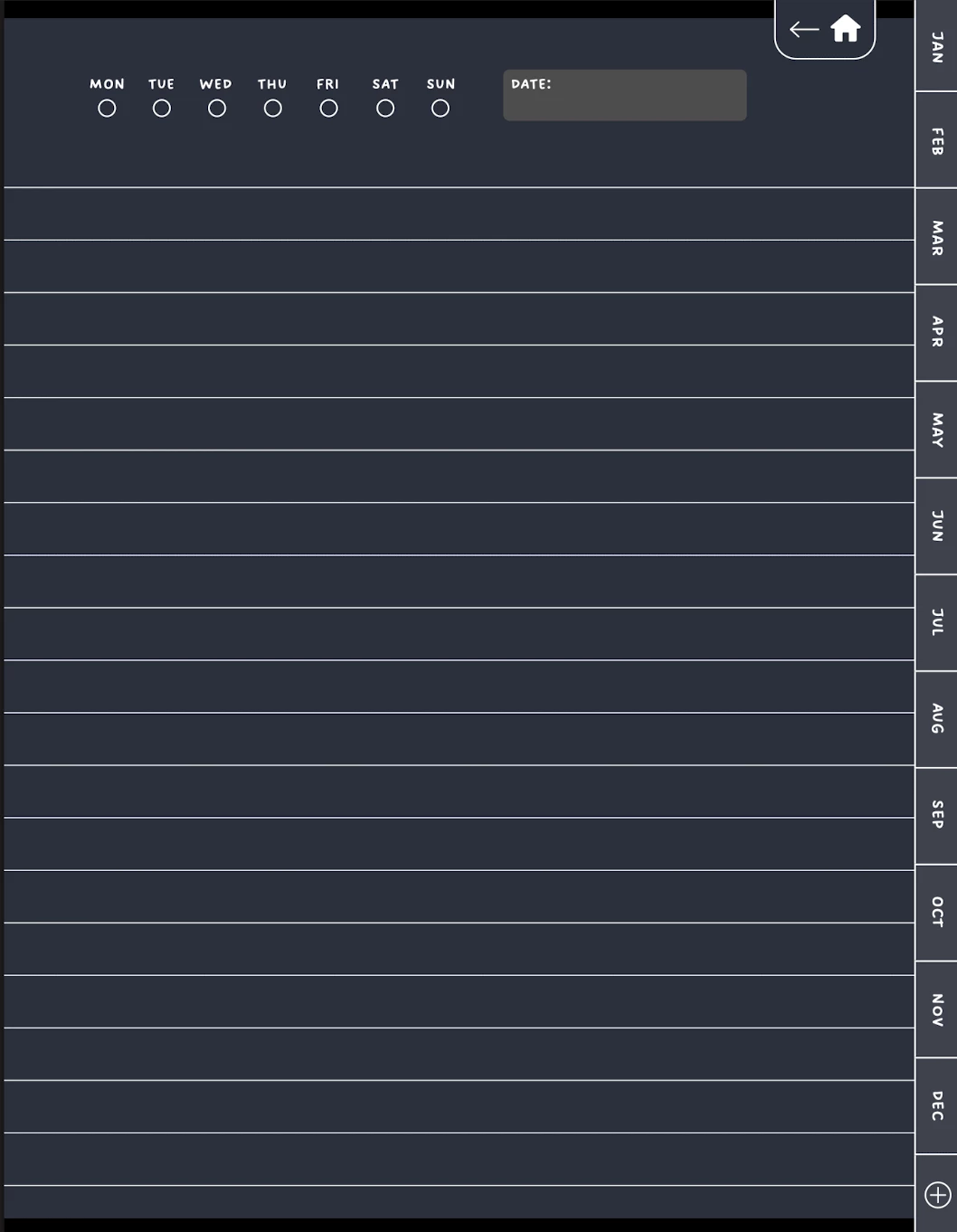957x1232 pixels.
Task: Switch to the JAN tab
Action: [937, 47]
